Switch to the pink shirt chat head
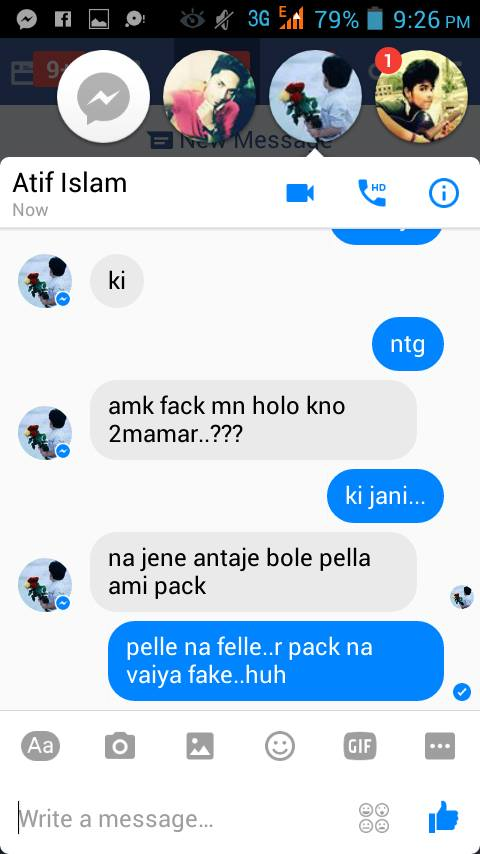The image size is (480, 854). tap(209, 96)
